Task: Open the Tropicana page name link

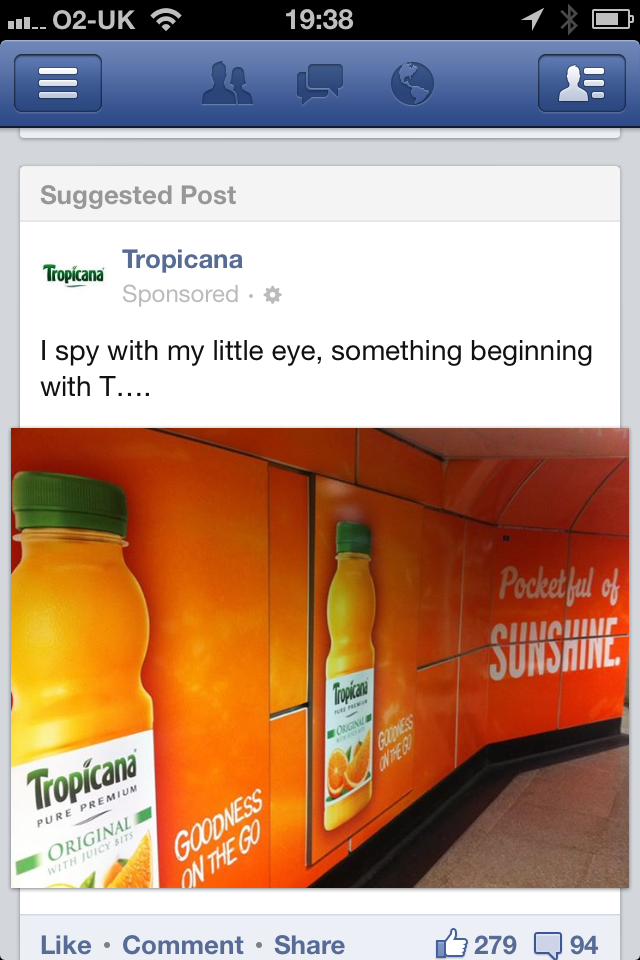Action: click(182, 260)
